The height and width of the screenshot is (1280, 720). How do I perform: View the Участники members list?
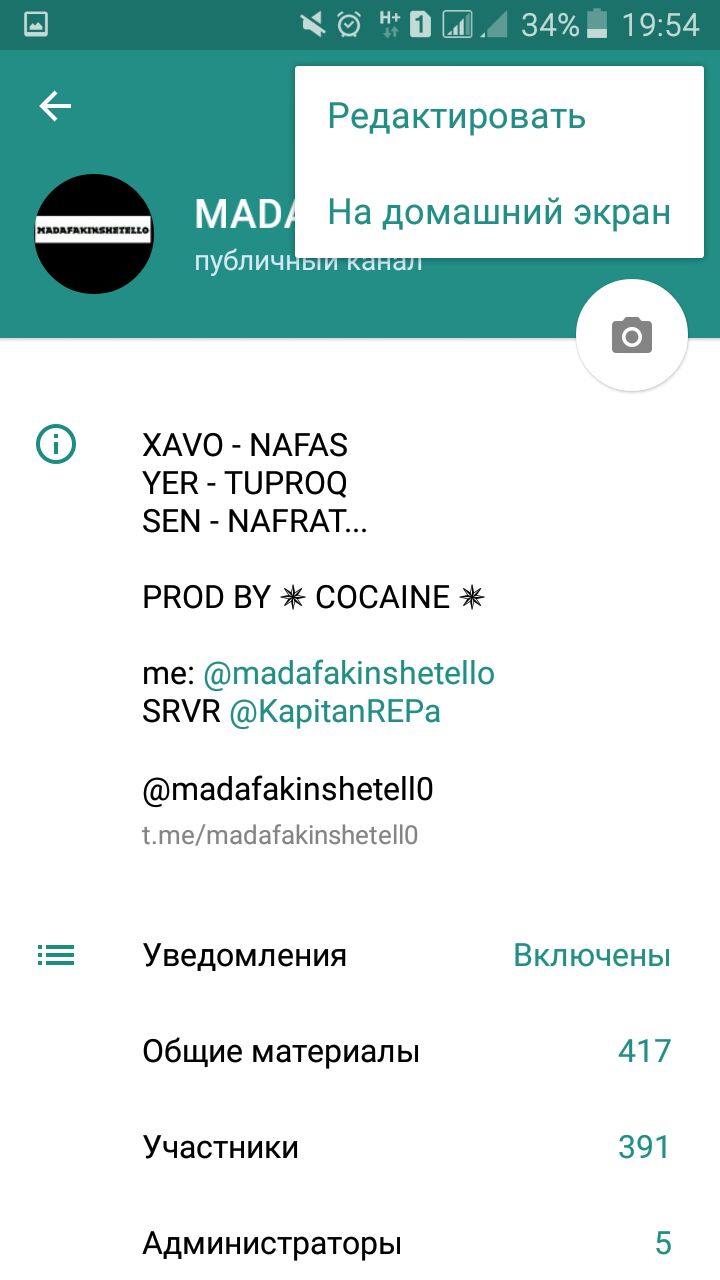360,1146
